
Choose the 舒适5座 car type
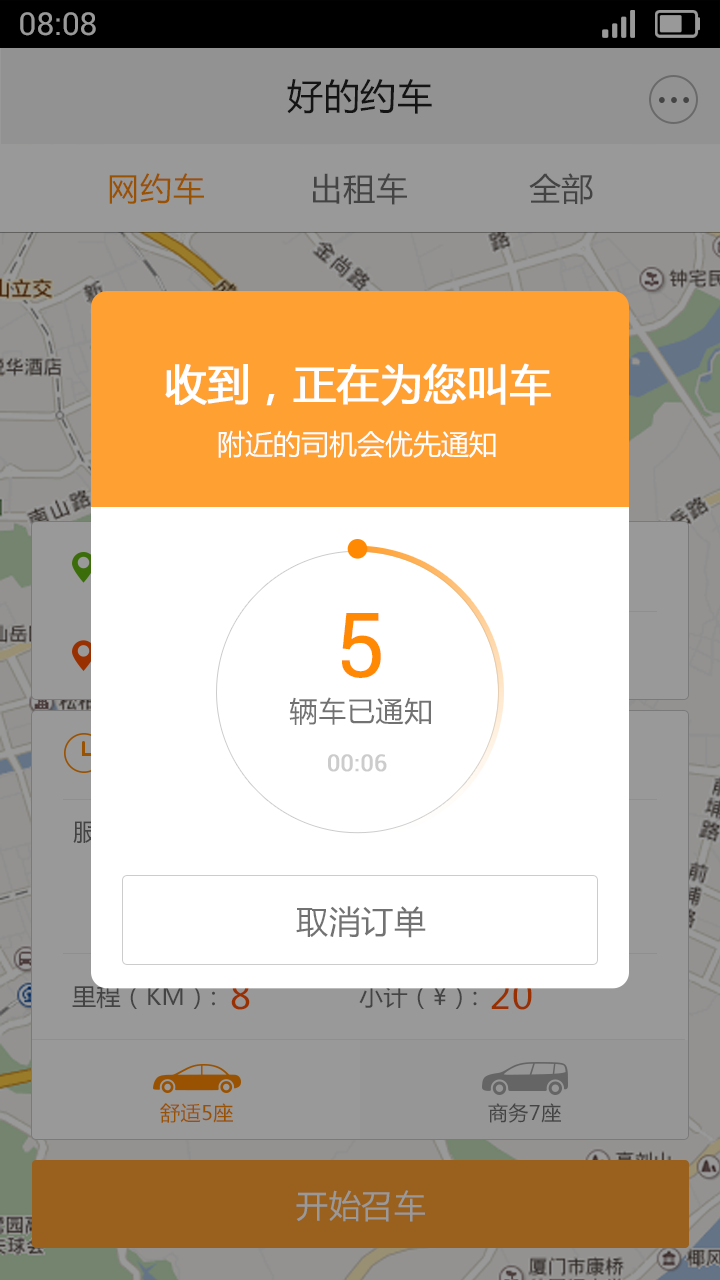197,1092
